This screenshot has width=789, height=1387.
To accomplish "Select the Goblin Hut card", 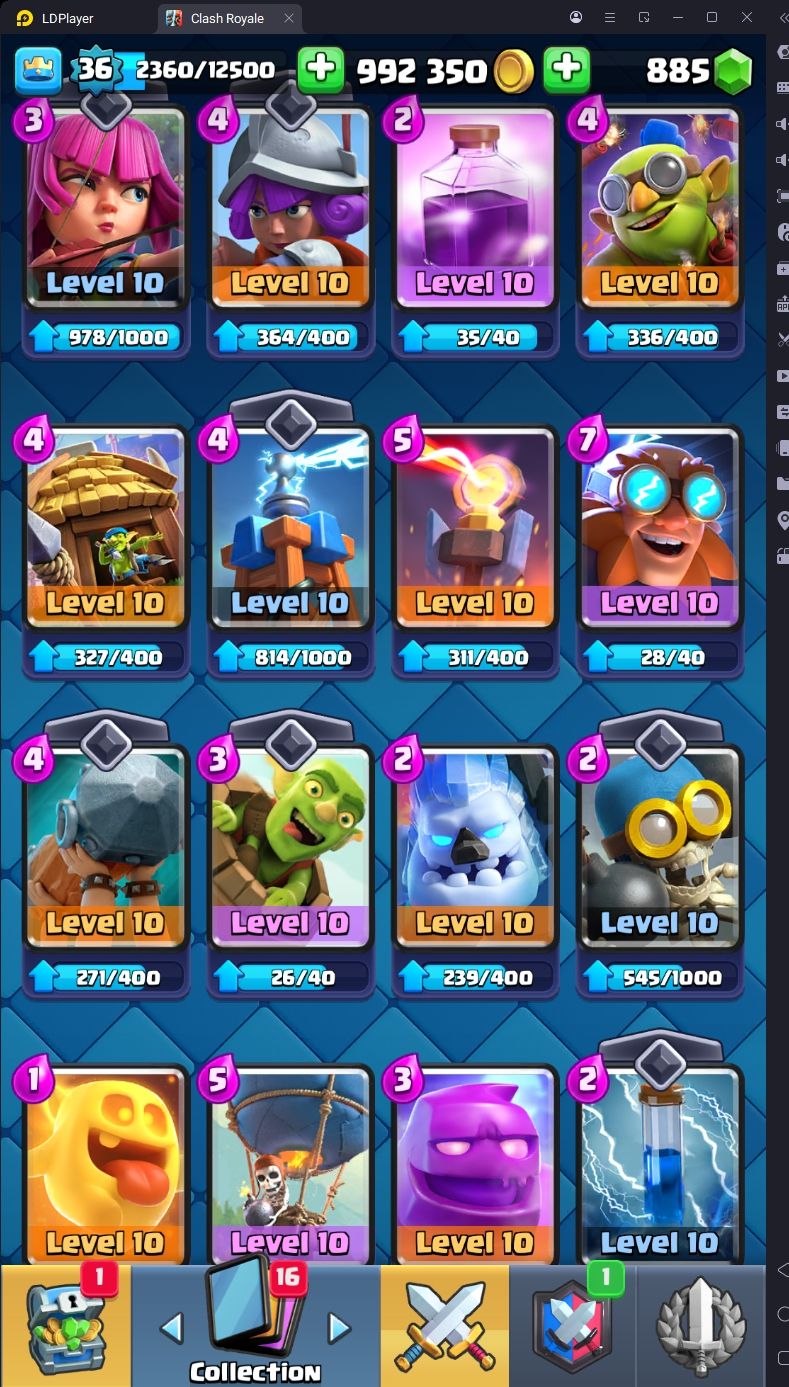I will tap(105, 528).
